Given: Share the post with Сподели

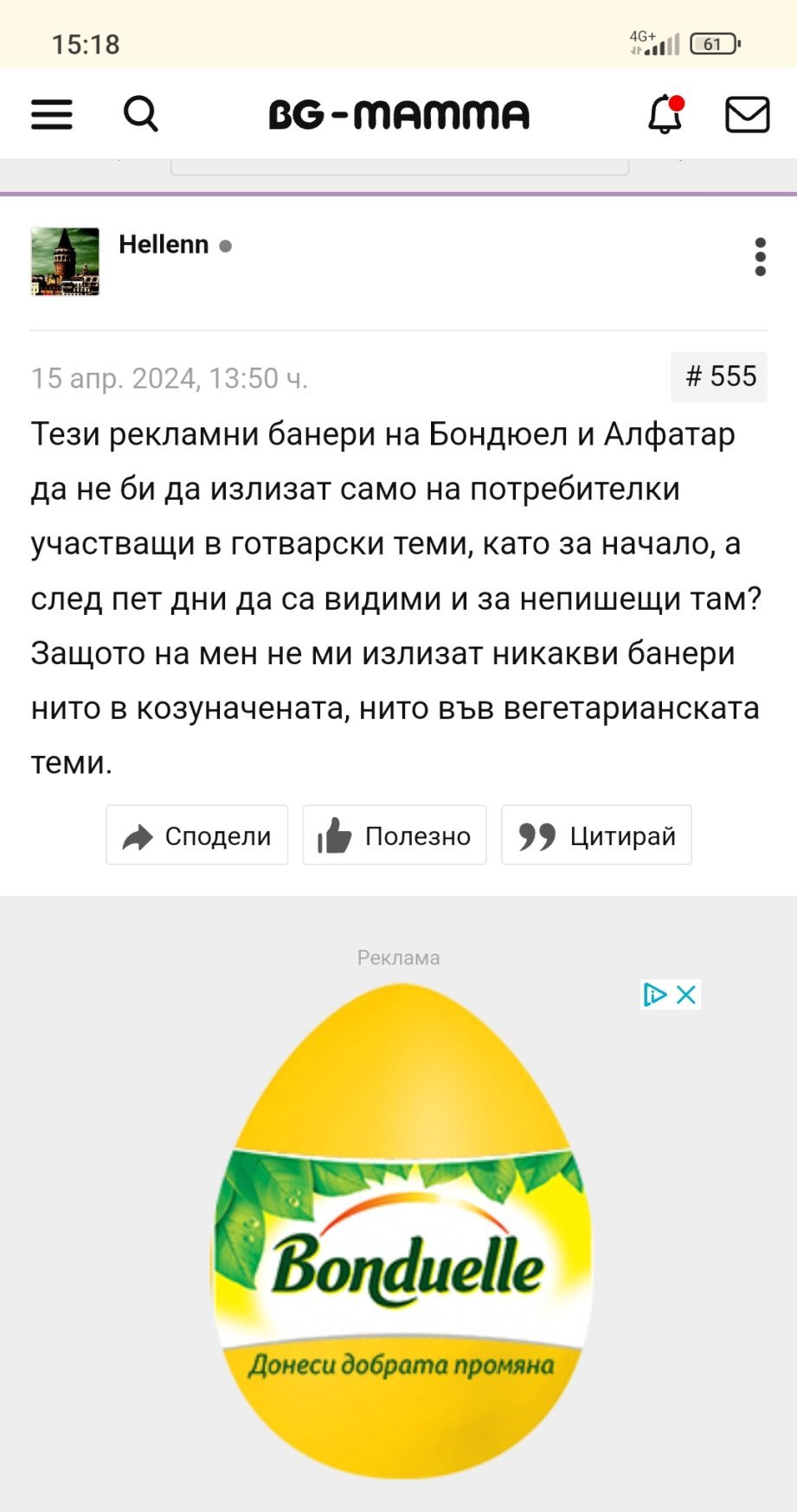Looking at the screenshot, I should [196, 836].
